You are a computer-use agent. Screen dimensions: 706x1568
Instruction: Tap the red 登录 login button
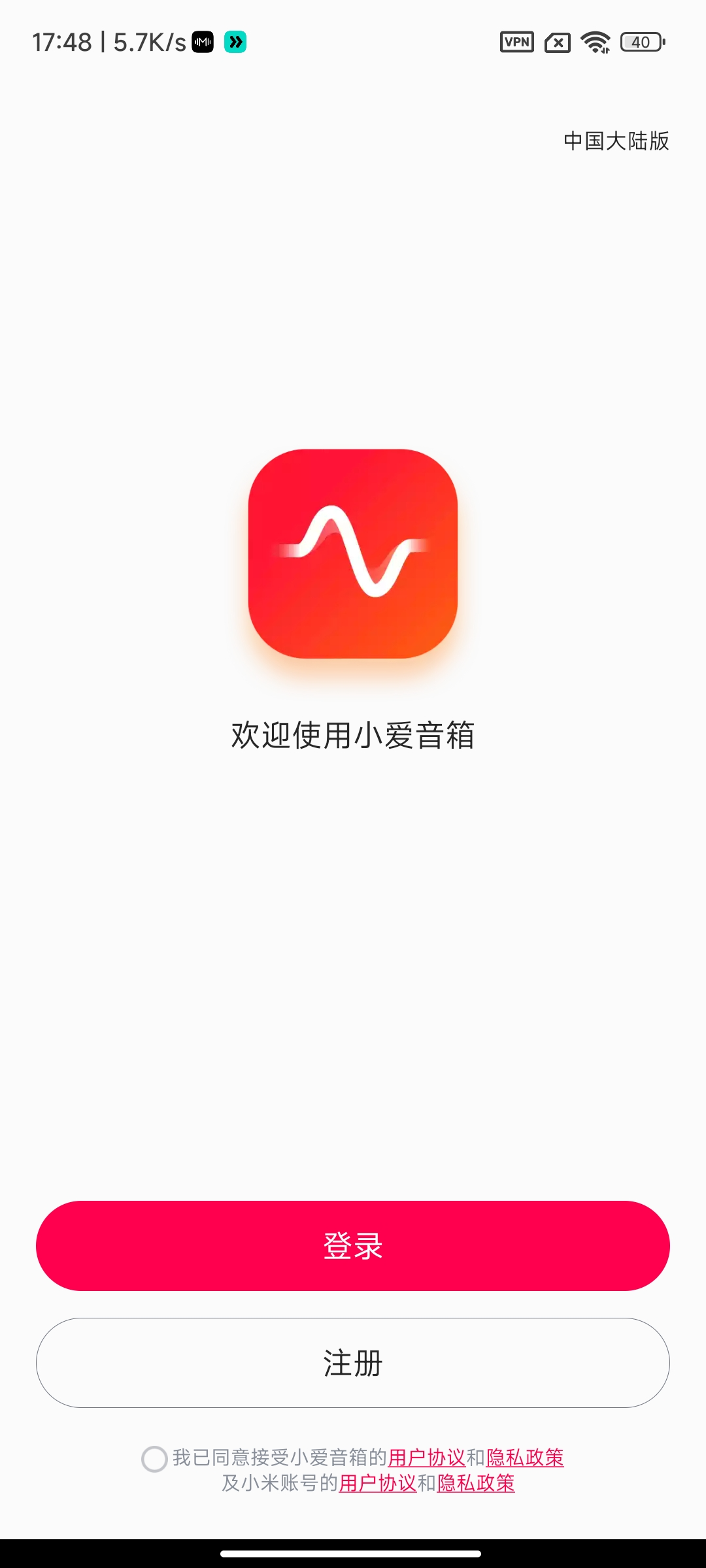(353, 1245)
